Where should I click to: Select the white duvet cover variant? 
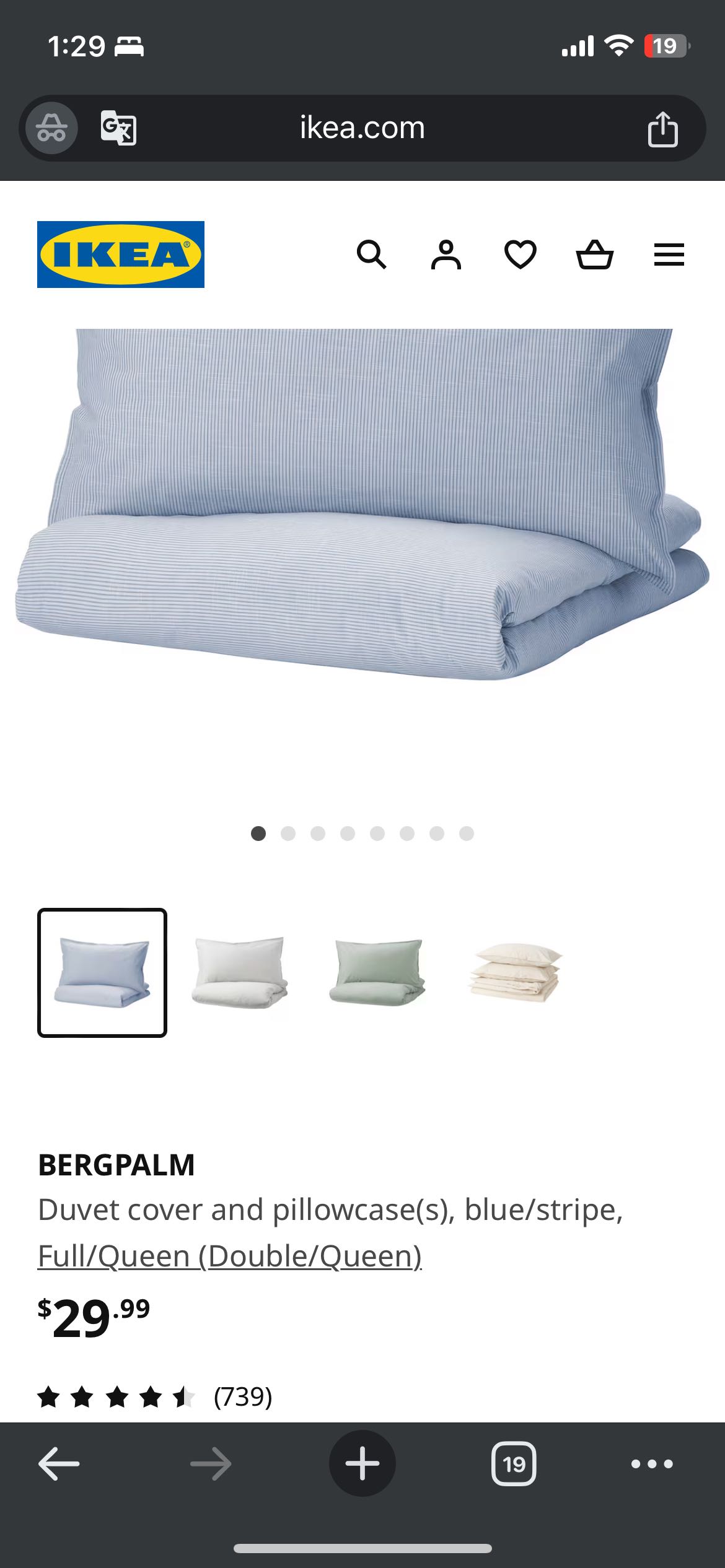click(x=240, y=973)
